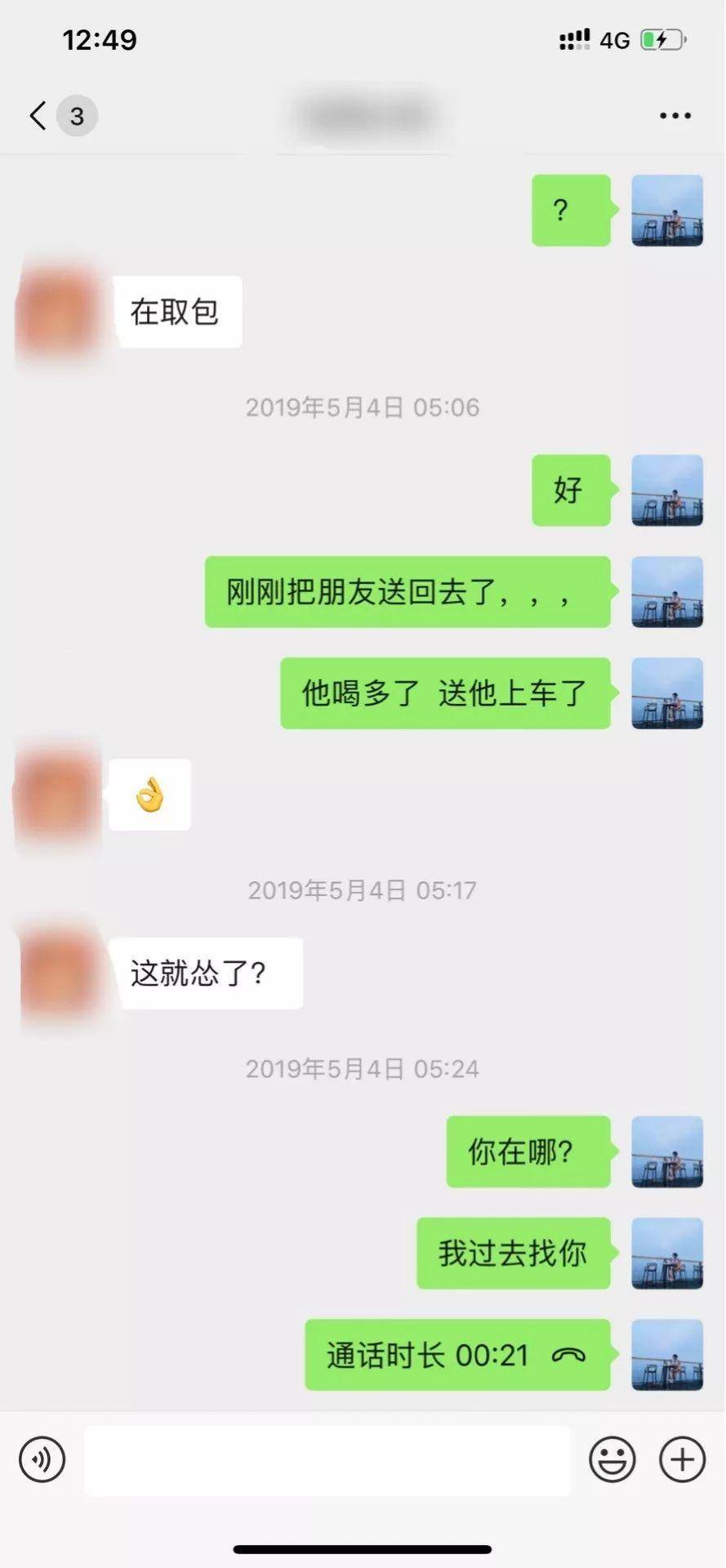The image size is (726, 1568).
Task: Tap the message input field to type
Action: (327, 1460)
